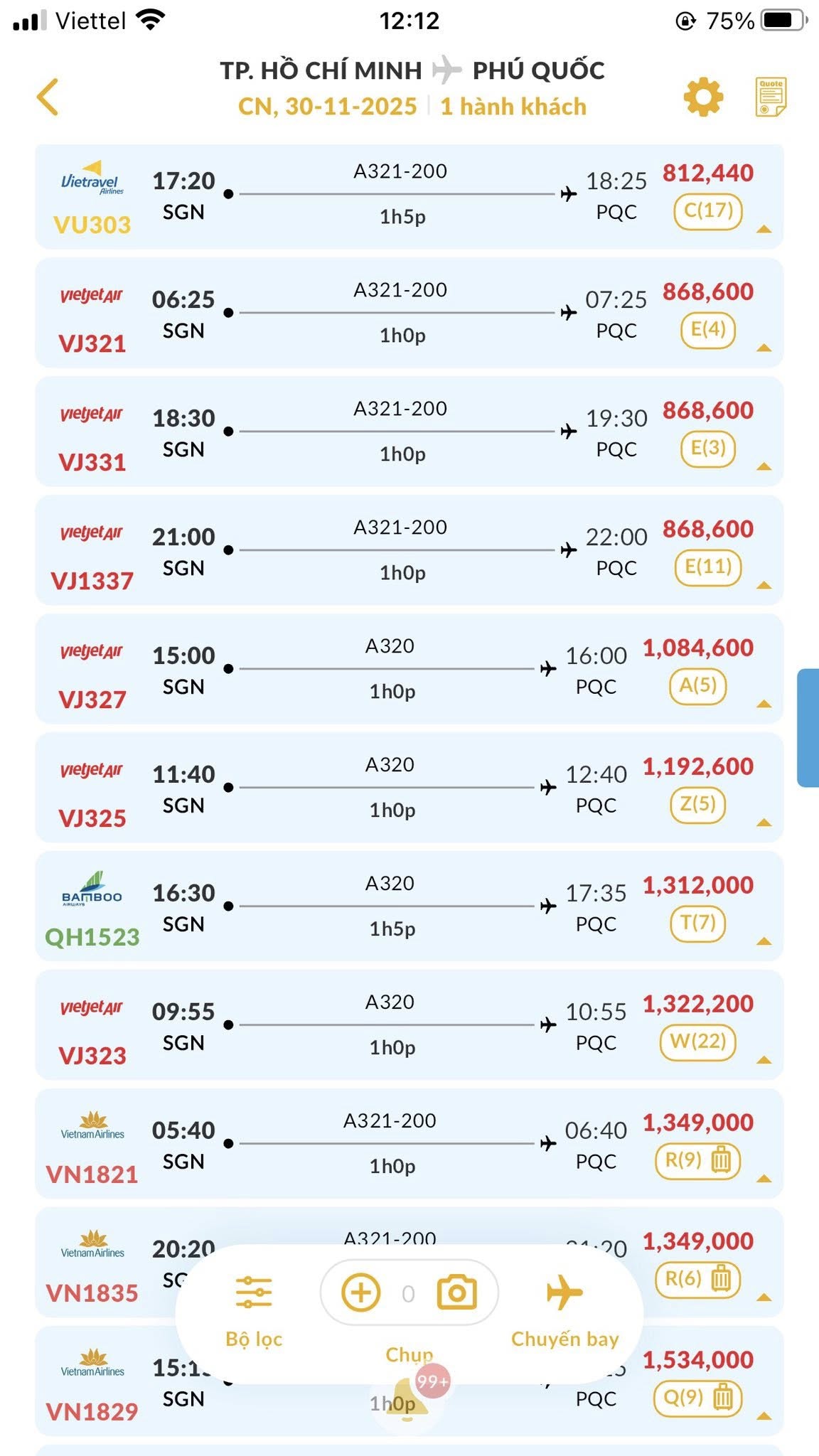Image resolution: width=819 pixels, height=1456 pixels.
Task: Select Bamboo flight QH1523 at 16:30
Action: (x=409, y=907)
